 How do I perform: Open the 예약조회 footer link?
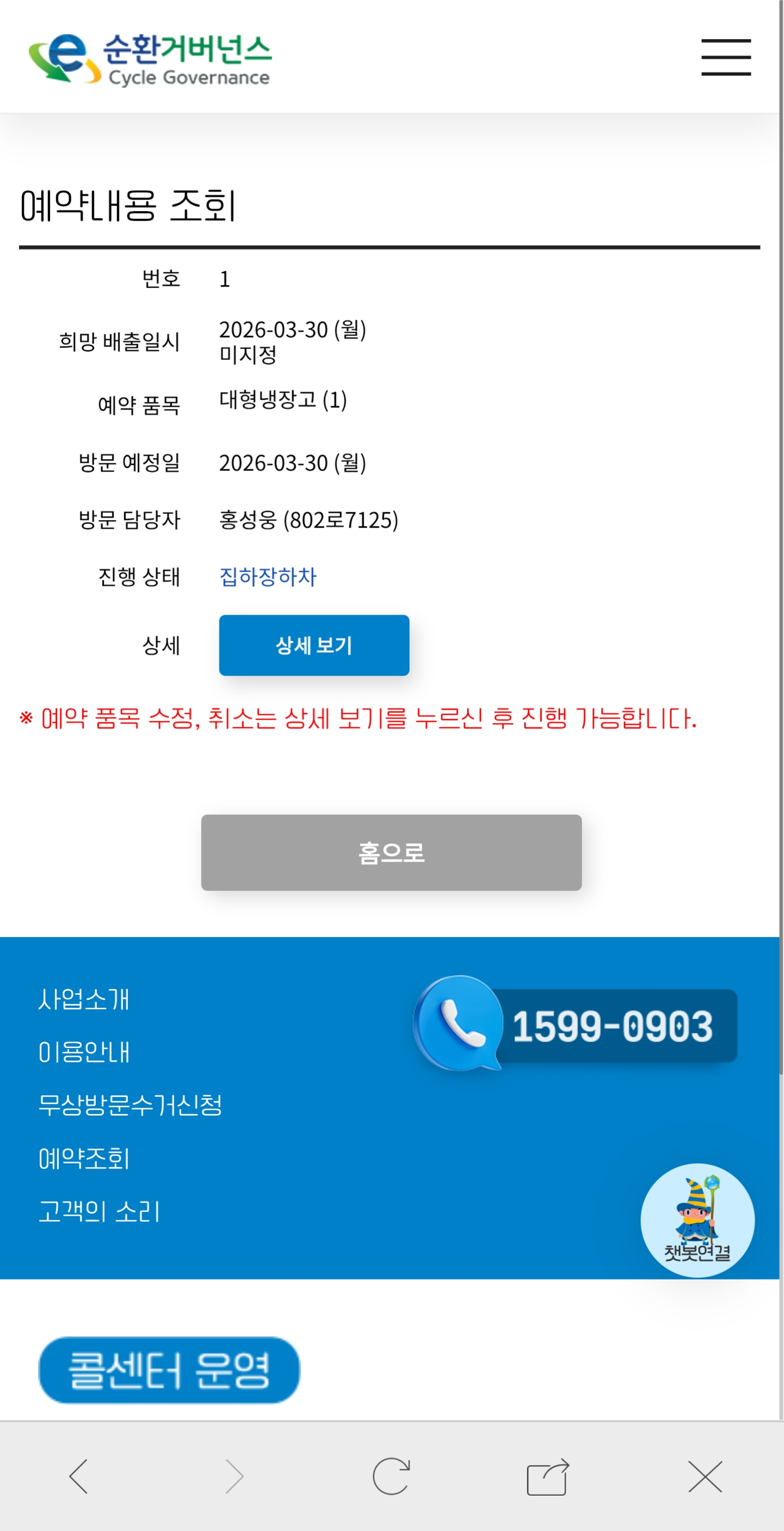tap(84, 1159)
